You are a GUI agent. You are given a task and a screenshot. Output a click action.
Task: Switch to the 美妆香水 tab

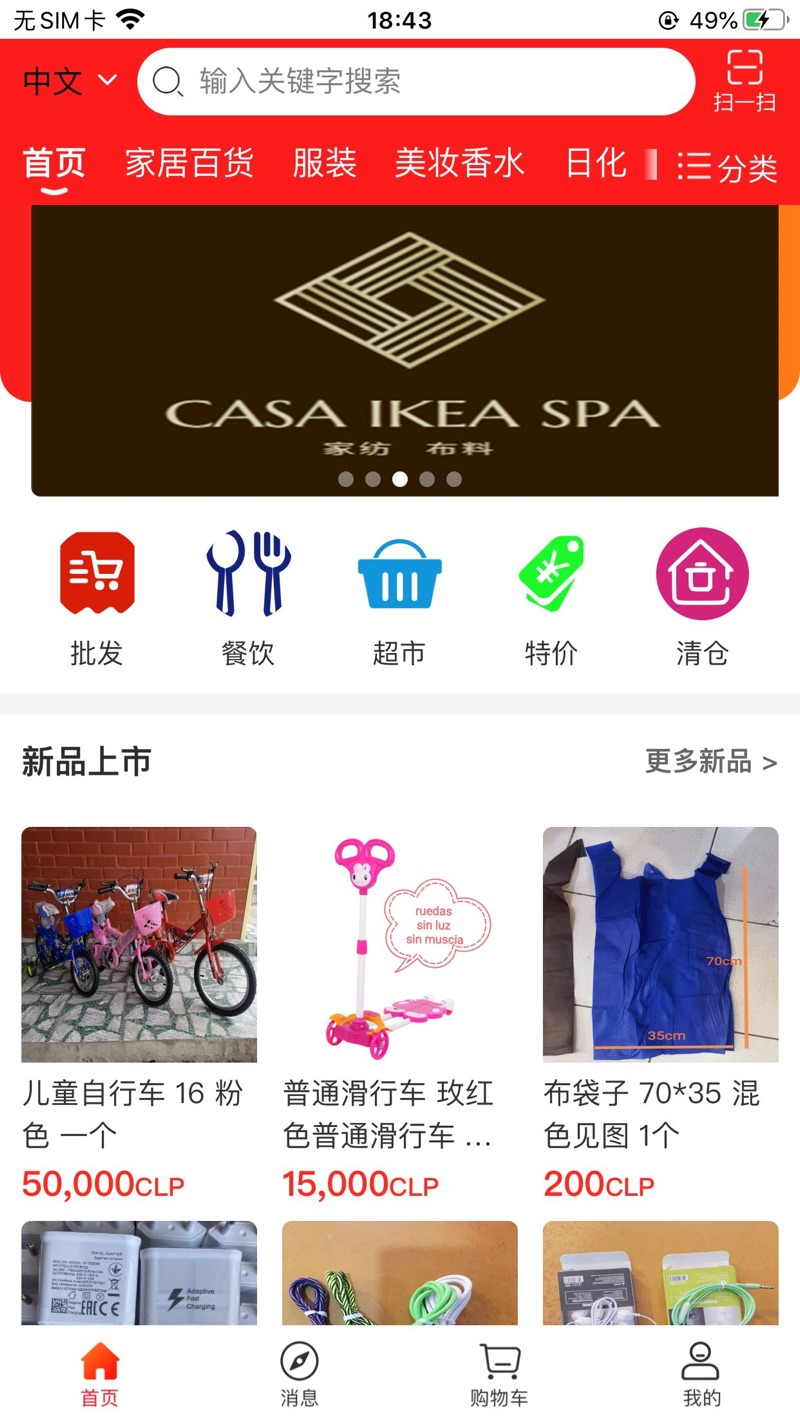pyautogui.click(x=459, y=164)
